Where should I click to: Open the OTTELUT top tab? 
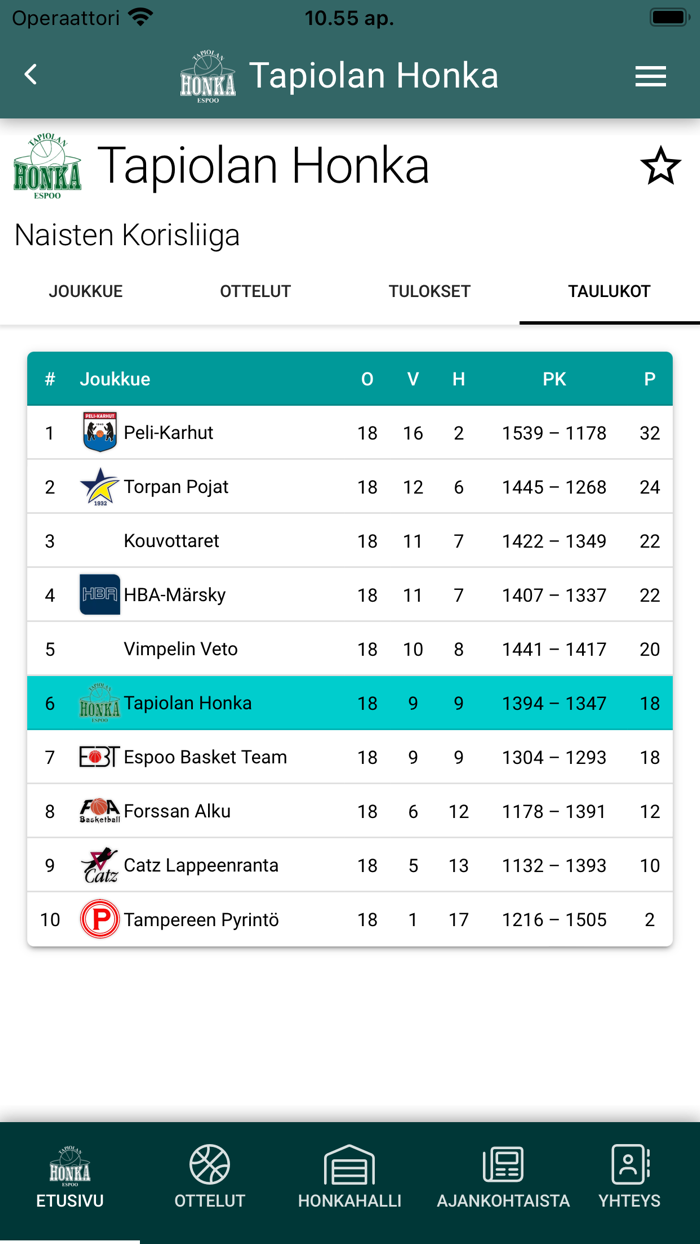(x=255, y=292)
